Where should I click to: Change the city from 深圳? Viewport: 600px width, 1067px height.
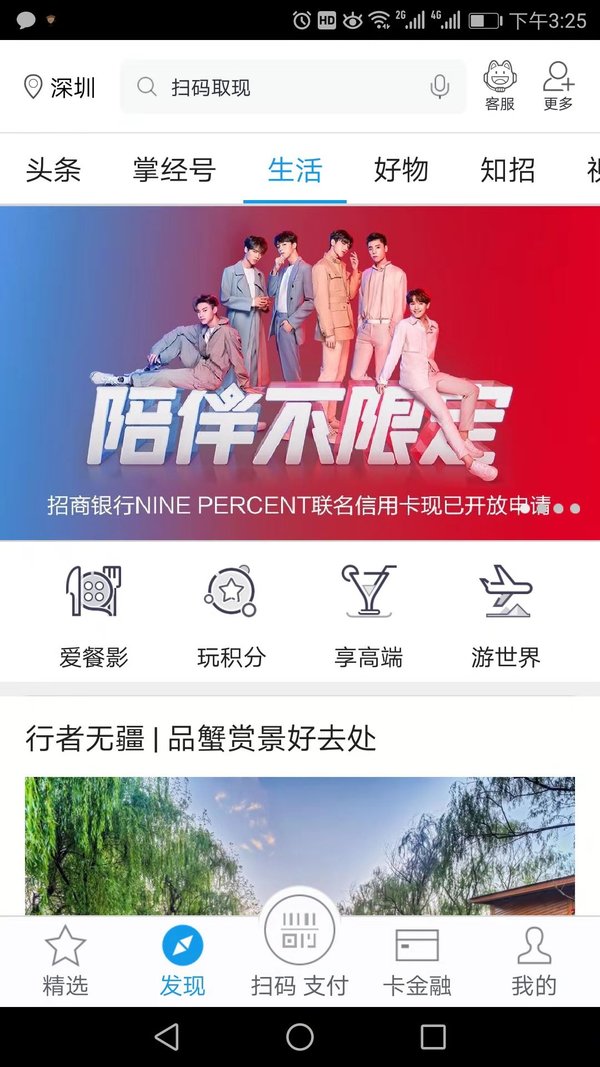click(60, 87)
